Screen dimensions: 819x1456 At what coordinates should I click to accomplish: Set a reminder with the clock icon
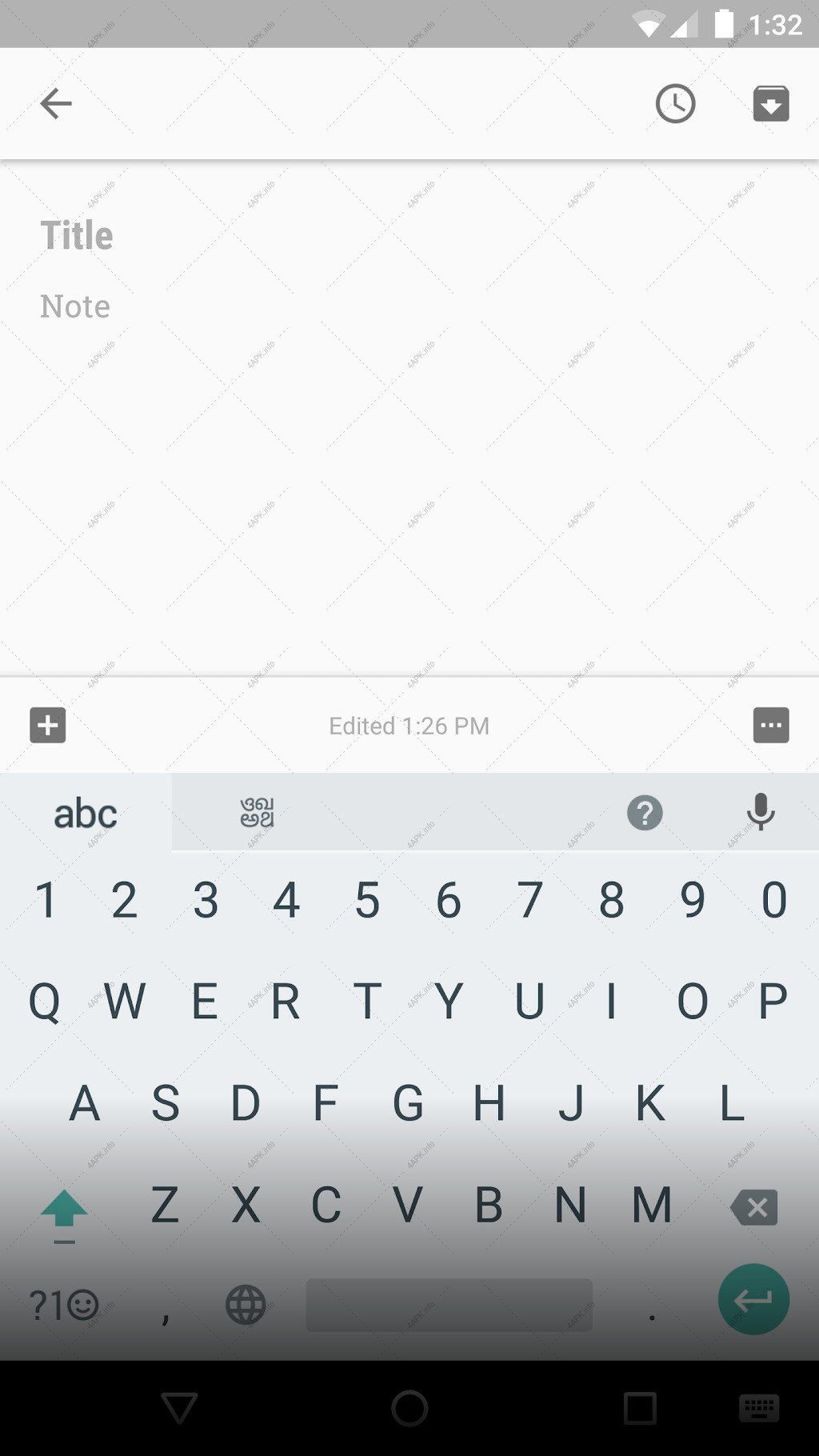click(676, 103)
